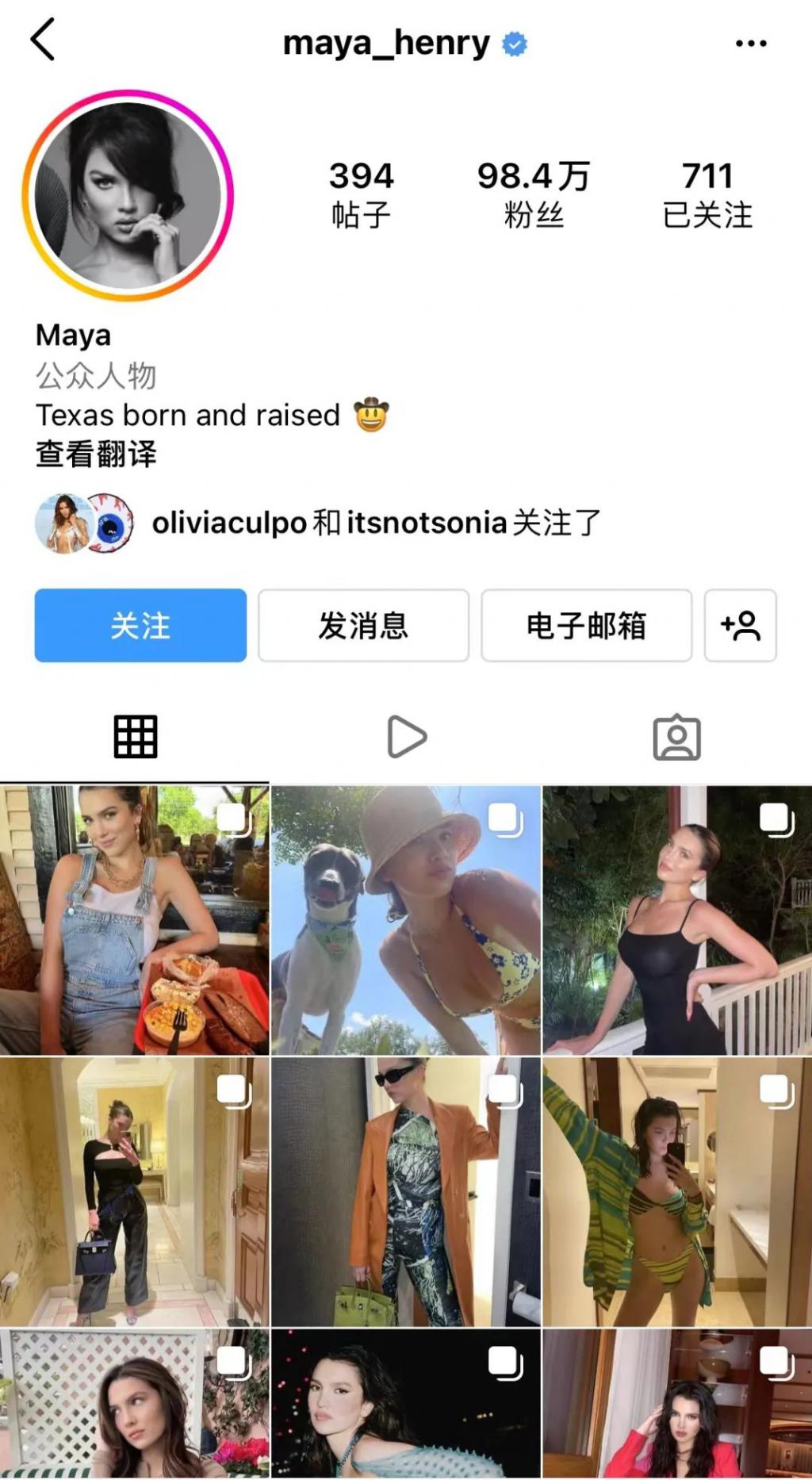Open the post with dog and straw hat

tap(405, 920)
